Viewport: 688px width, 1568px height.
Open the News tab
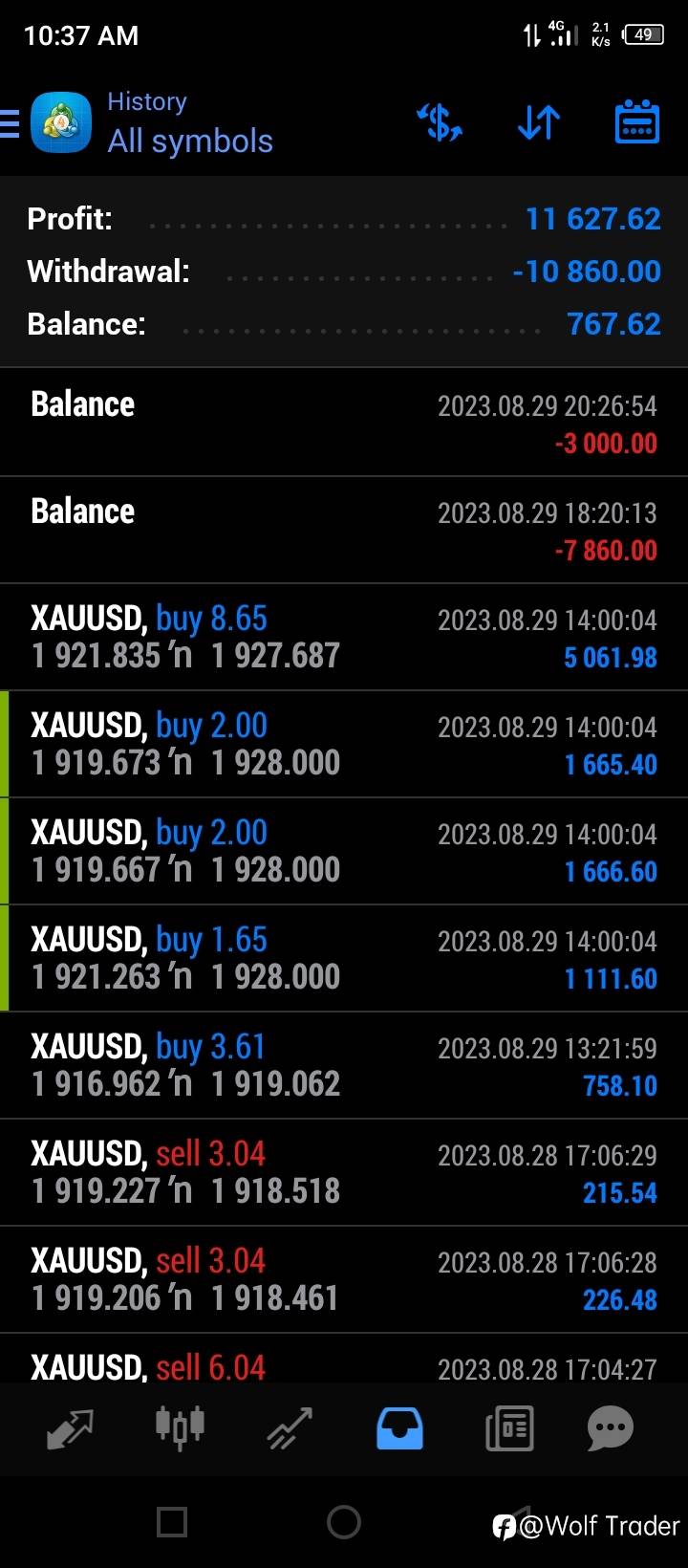point(509,1428)
